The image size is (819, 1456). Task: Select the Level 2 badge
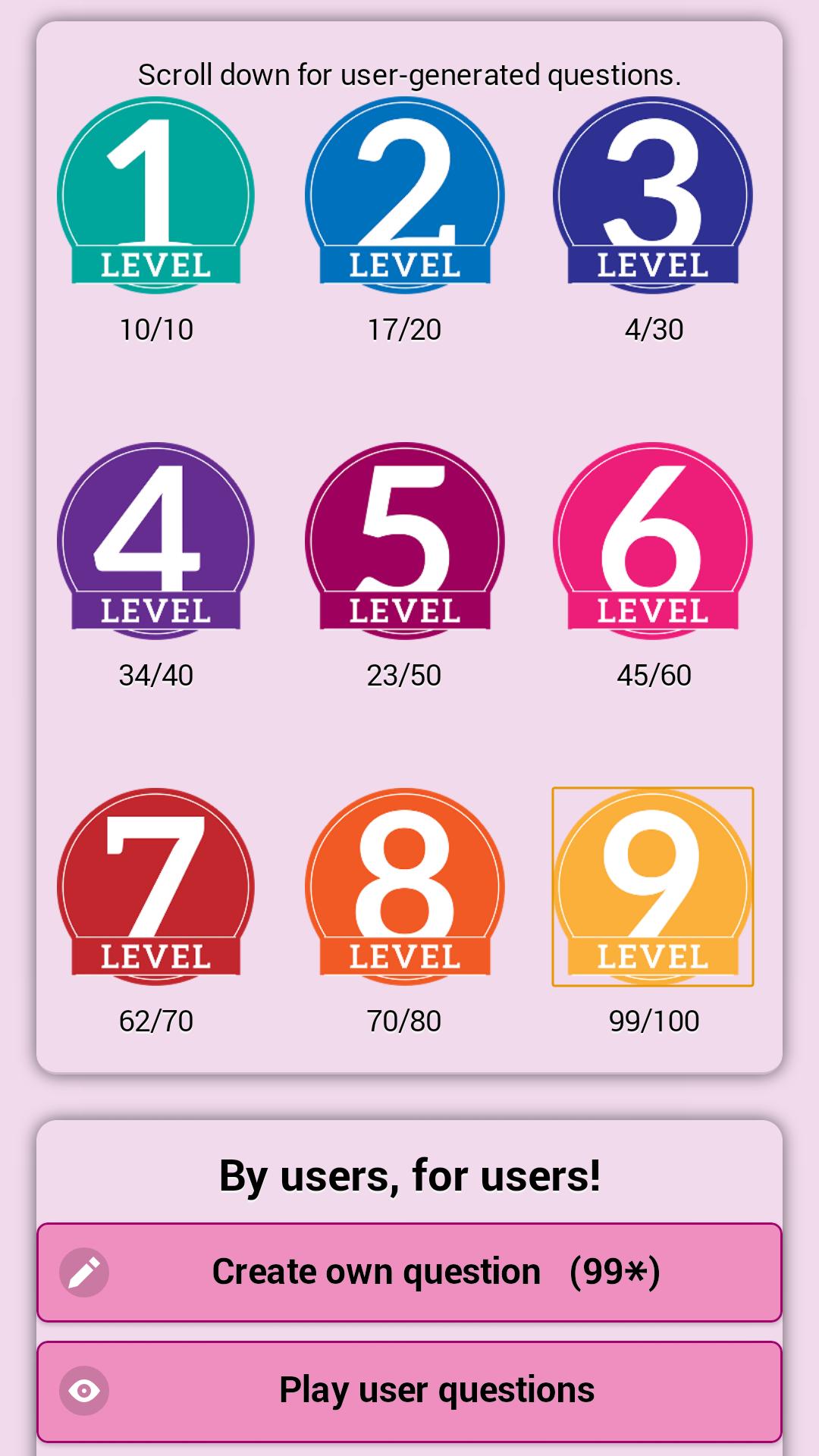tap(404, 195)
